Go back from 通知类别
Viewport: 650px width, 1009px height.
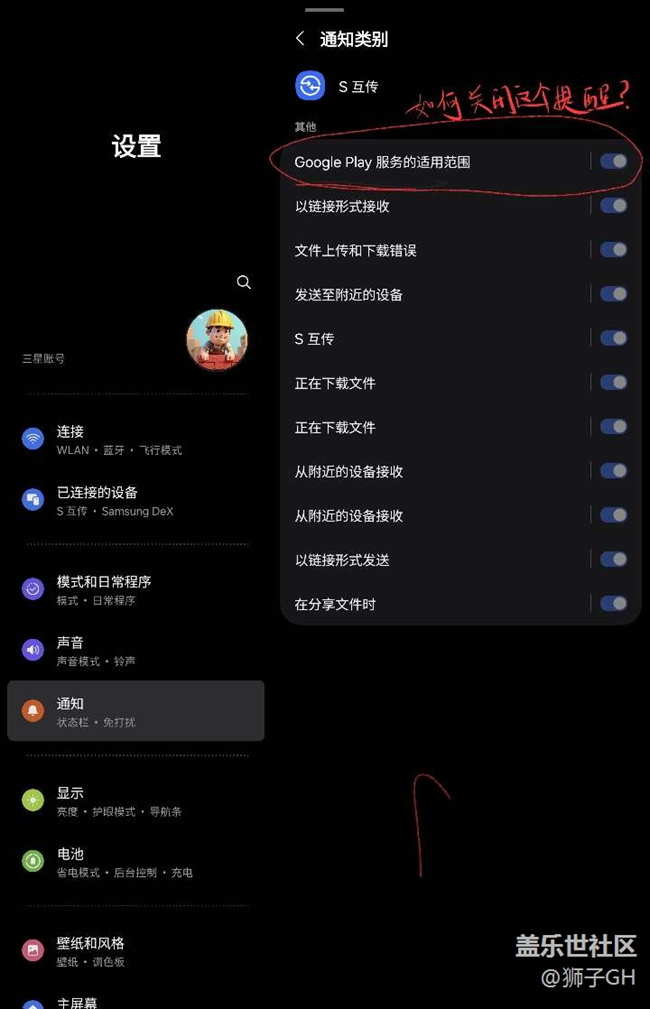[300, 39]
